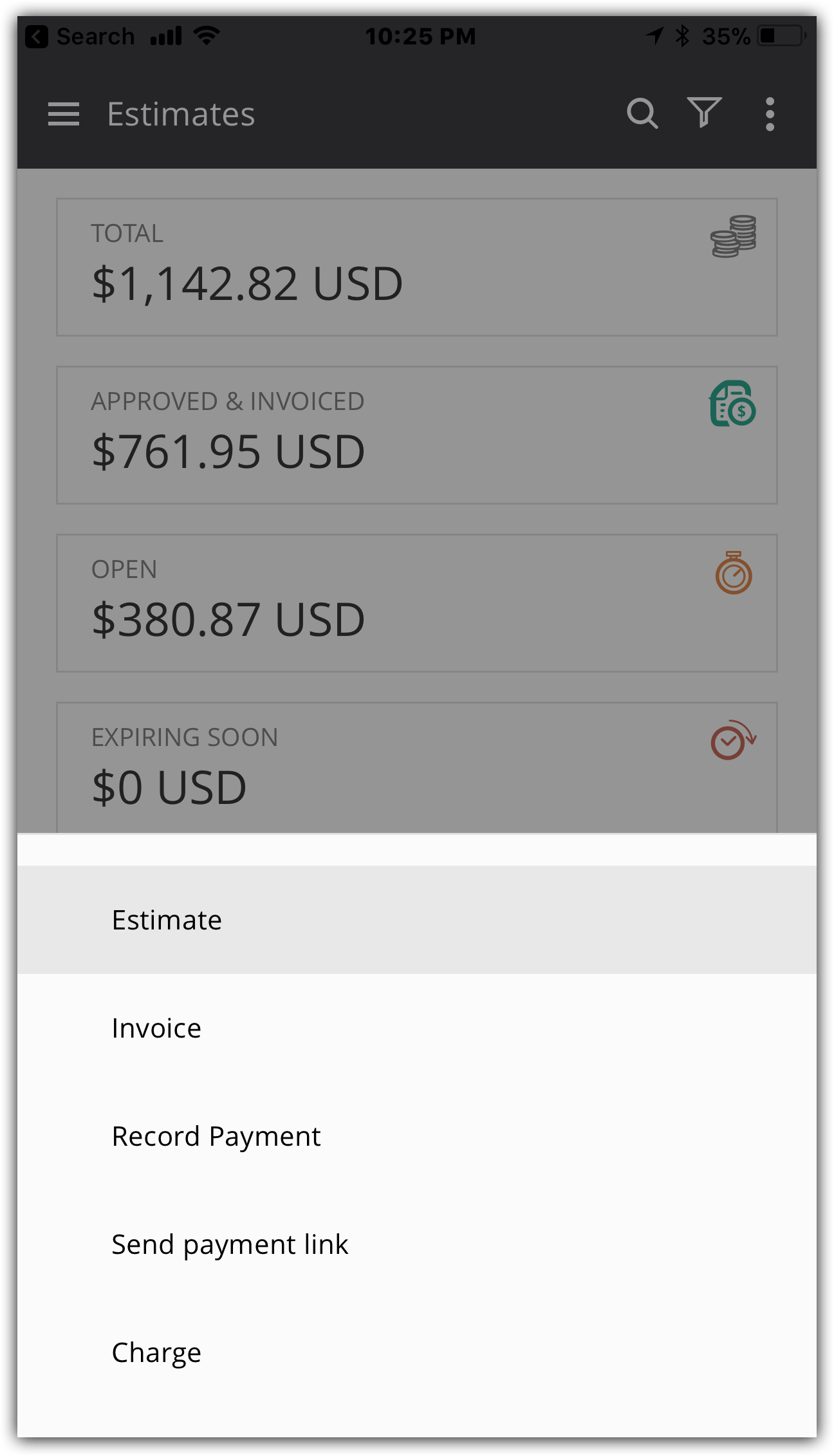Image resolution: width=834 pixels, height=1456 pixels.
Task: Select Record Payment
Action: (417, 1135)
